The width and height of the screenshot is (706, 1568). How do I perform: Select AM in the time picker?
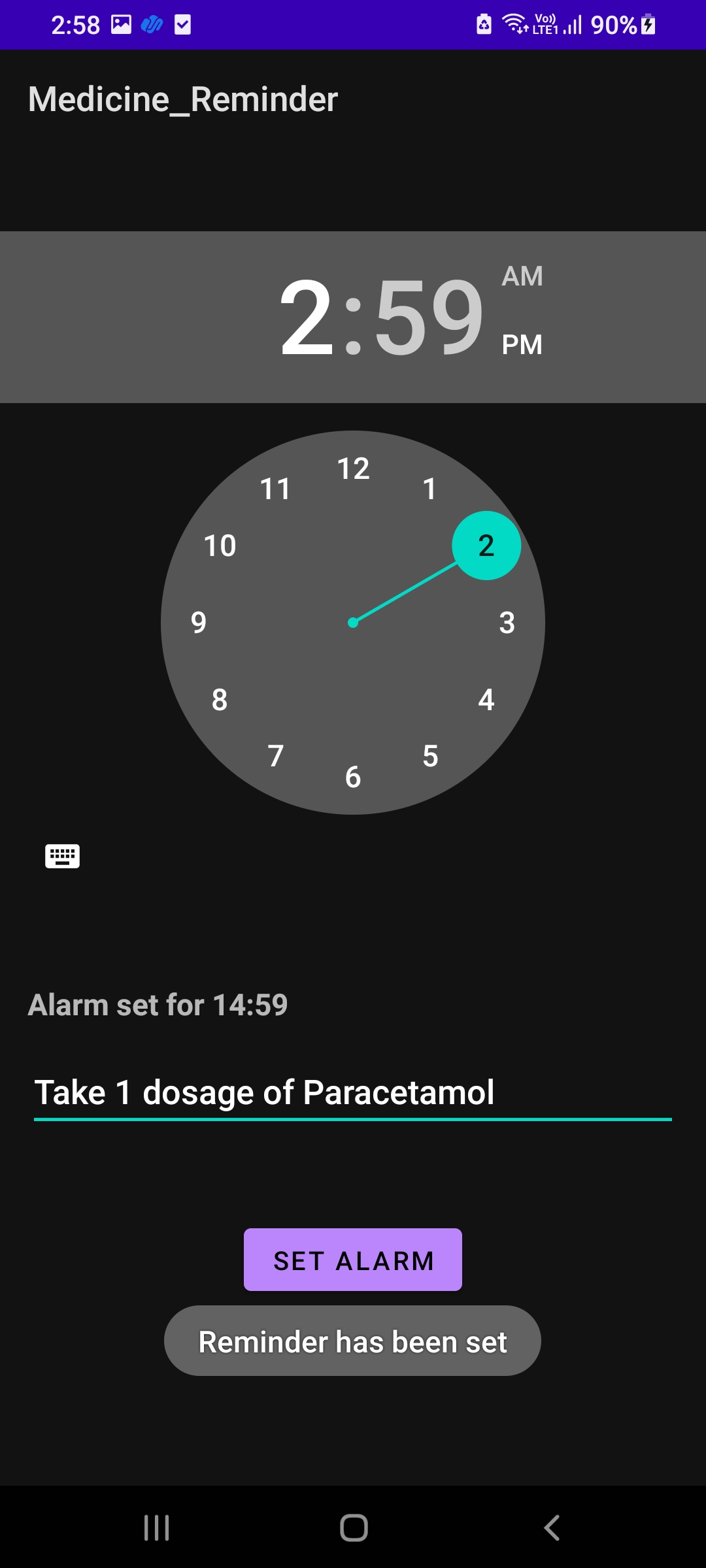click(522, 276)
